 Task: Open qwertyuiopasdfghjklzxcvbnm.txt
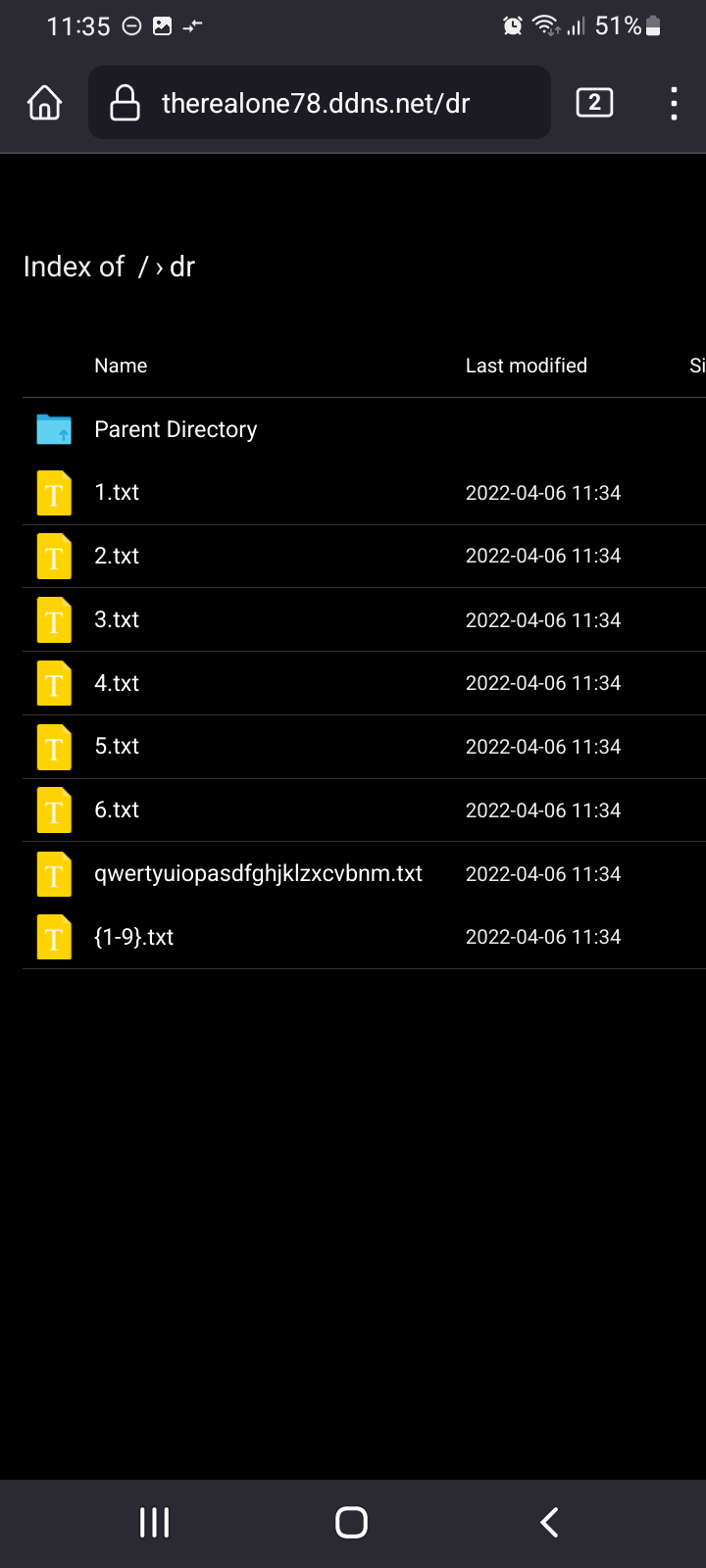[x=258, y=873]
